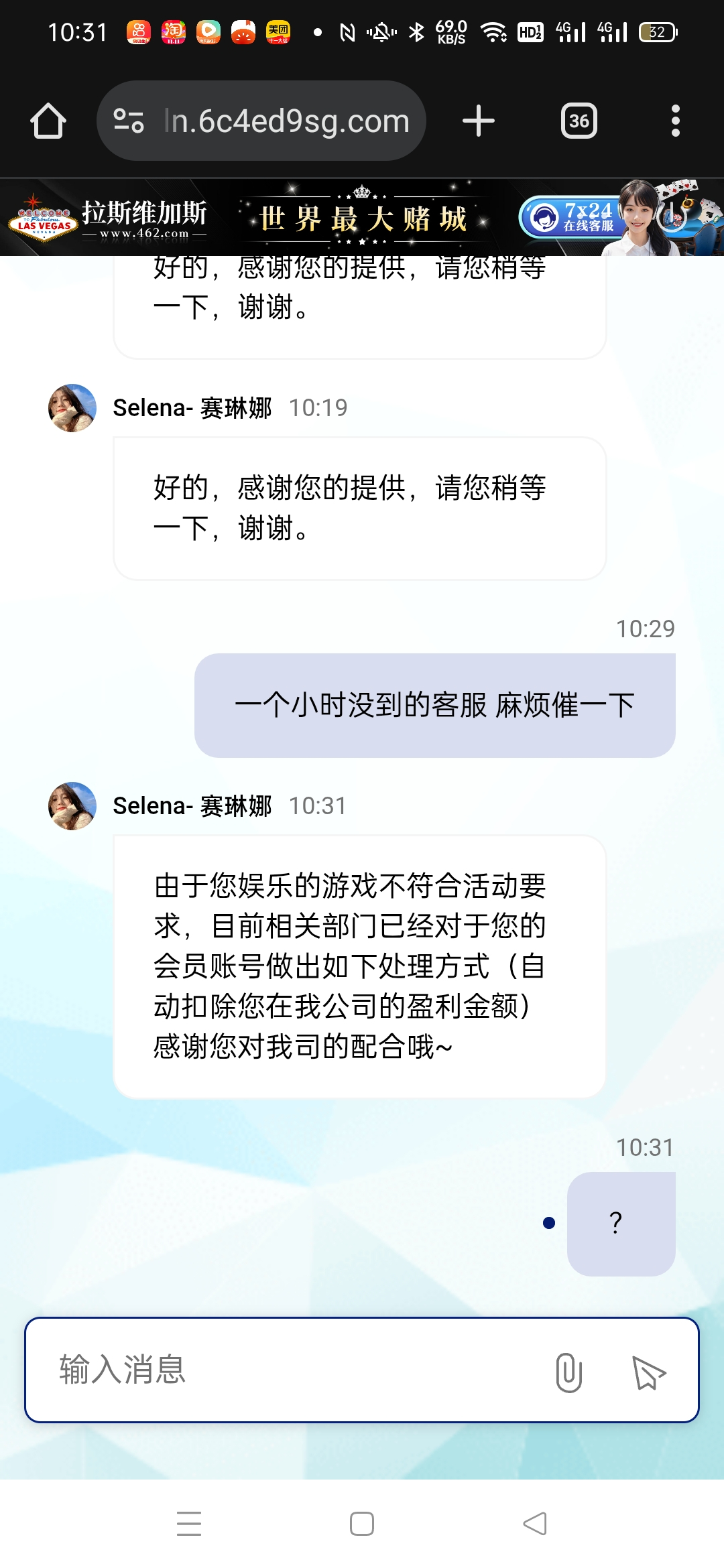Go back using the system back button
The width and height of the screenshot is (724, 1568).
[x=535, y=1523]
